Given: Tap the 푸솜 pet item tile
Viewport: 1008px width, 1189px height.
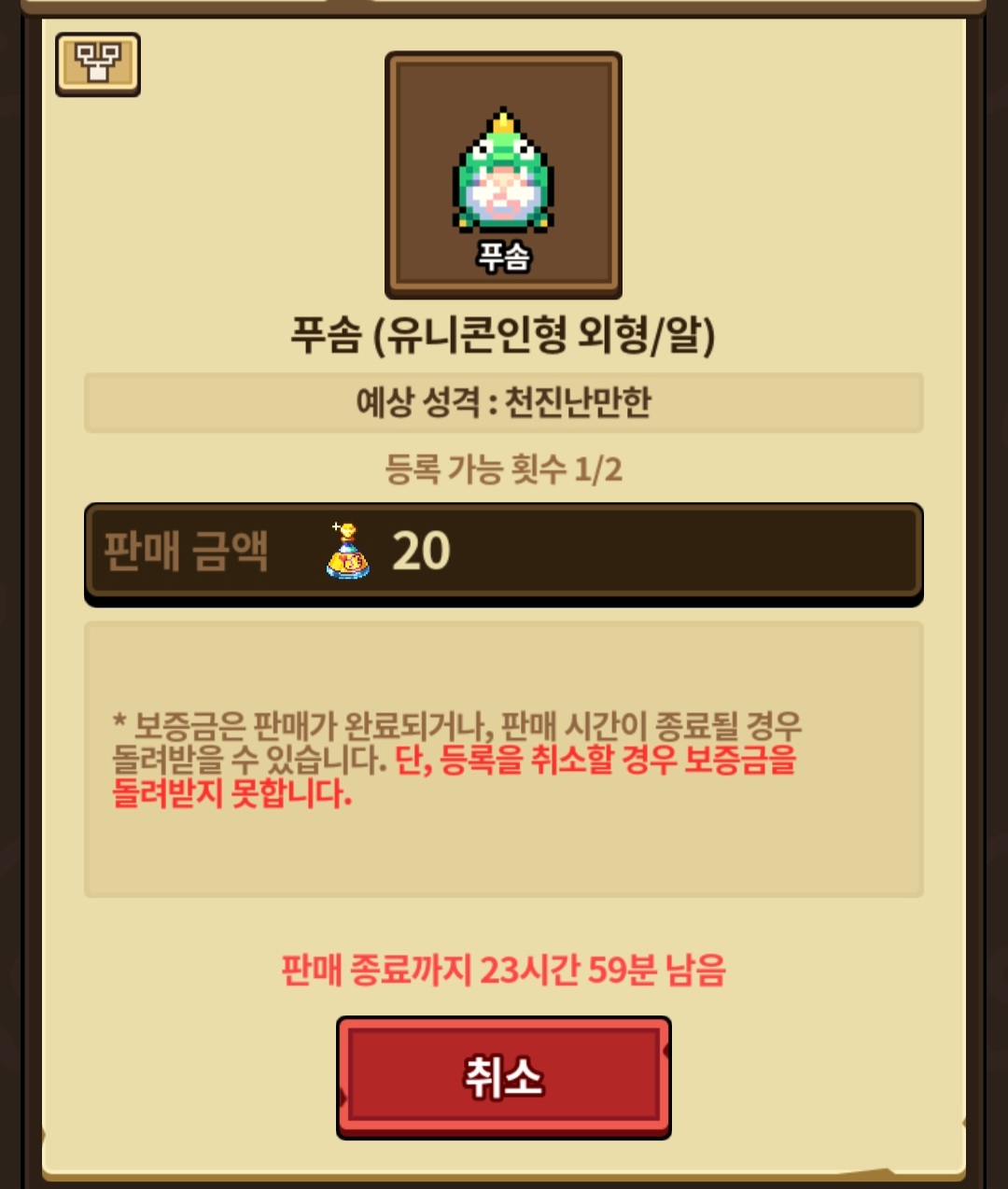Looking at the screenshot, I should pyautogui.click(x=504, y=175).
